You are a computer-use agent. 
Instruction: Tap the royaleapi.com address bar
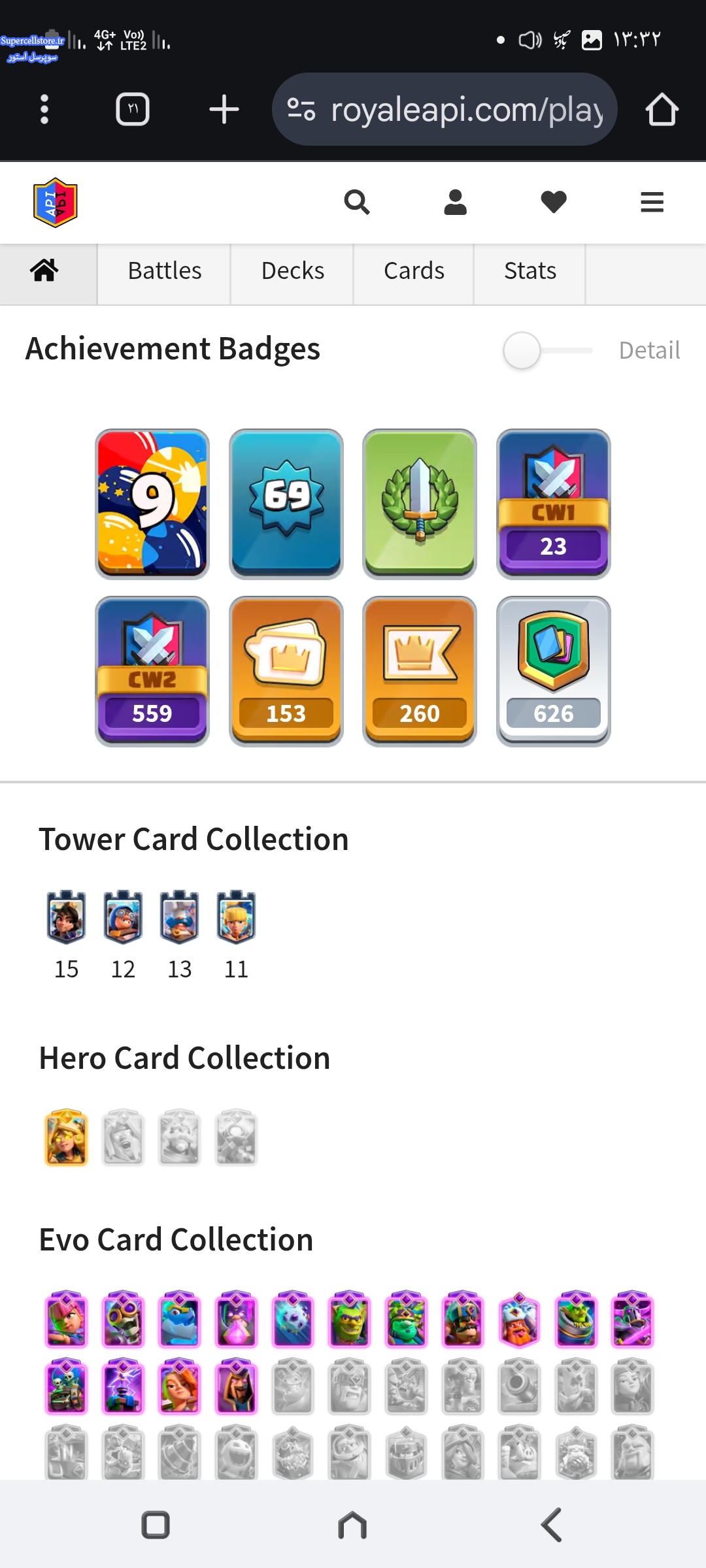pyautogui.click(x=445, y=110)
